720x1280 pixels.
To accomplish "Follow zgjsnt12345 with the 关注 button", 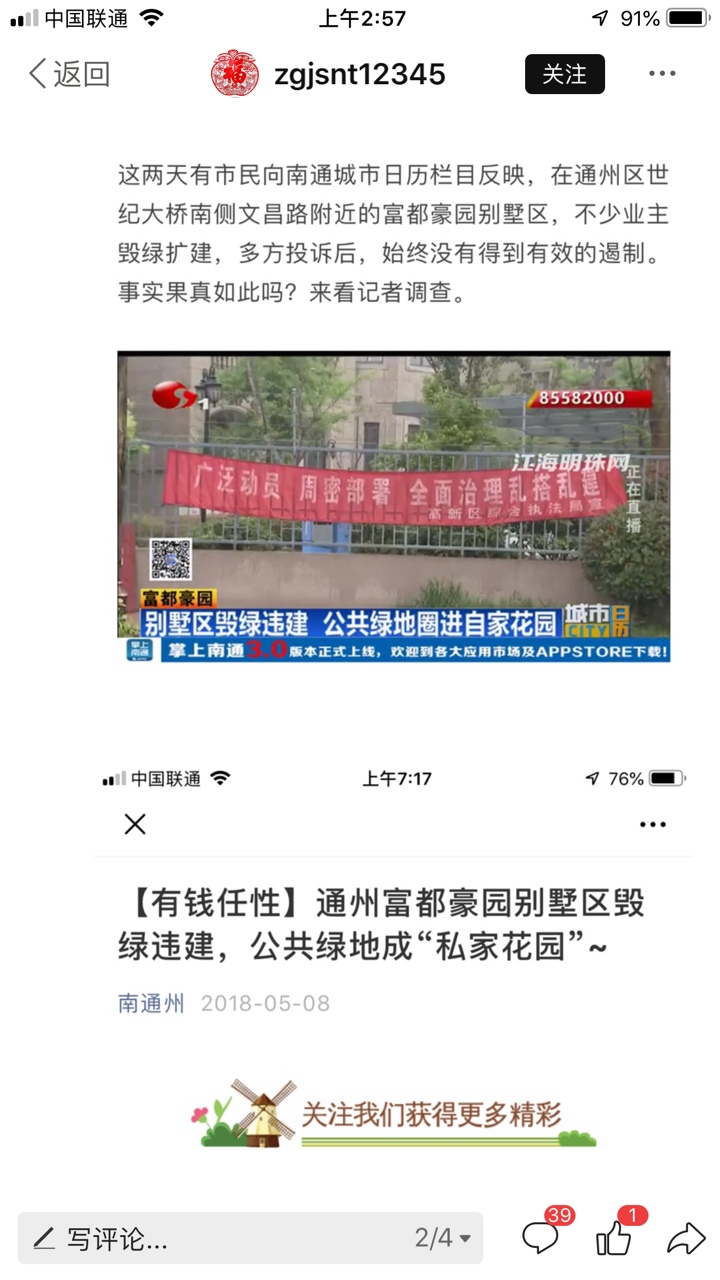I will click(x=564, y=74).
